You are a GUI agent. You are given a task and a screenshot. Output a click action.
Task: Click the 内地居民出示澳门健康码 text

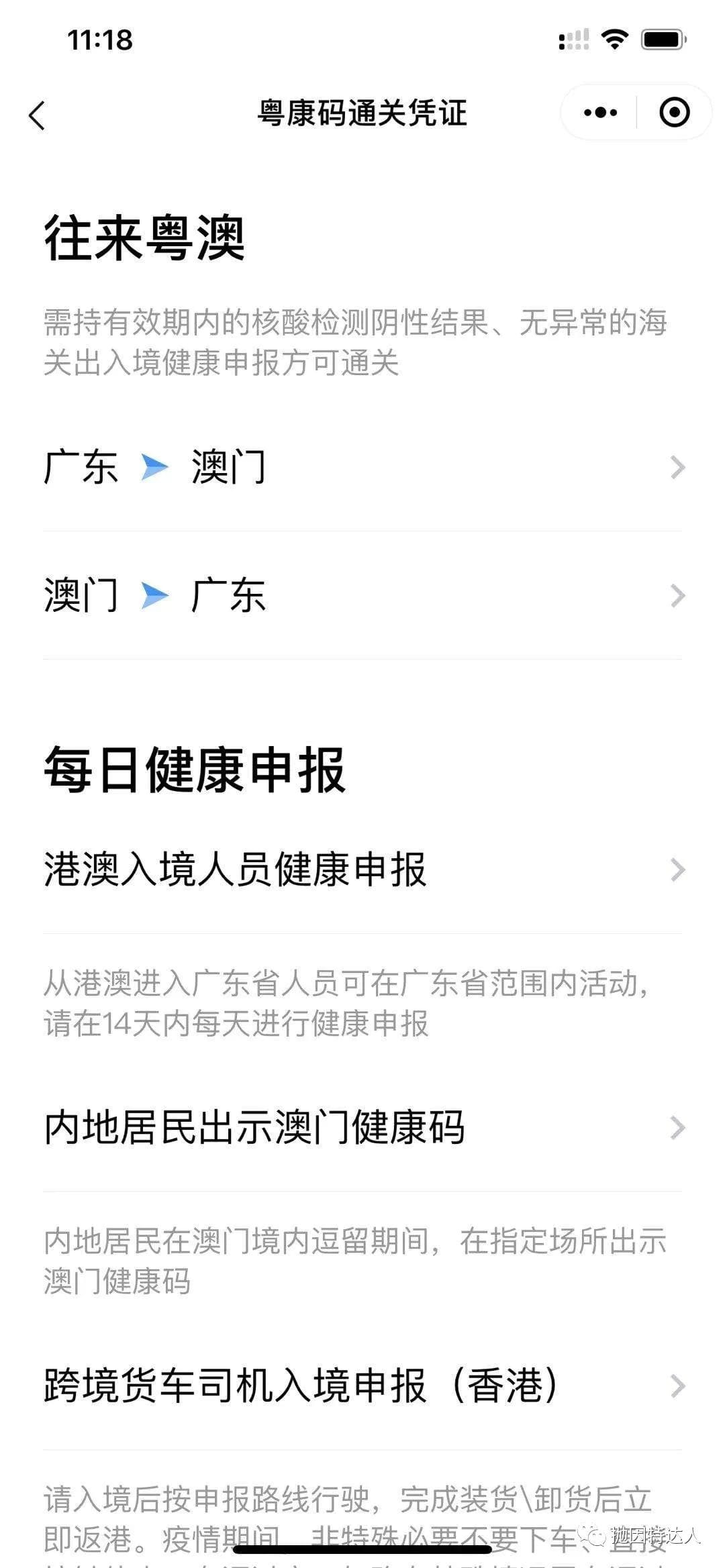[255, 1127]
